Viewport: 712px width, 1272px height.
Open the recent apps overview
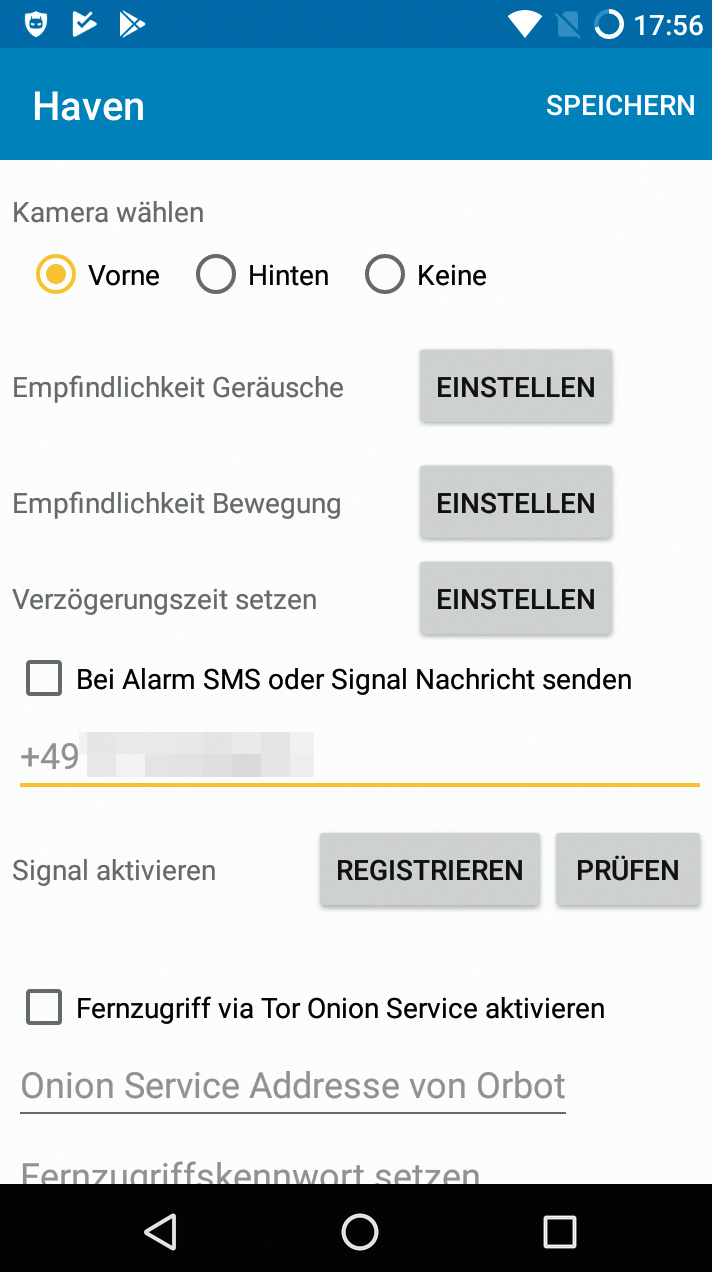[559, 1231]
